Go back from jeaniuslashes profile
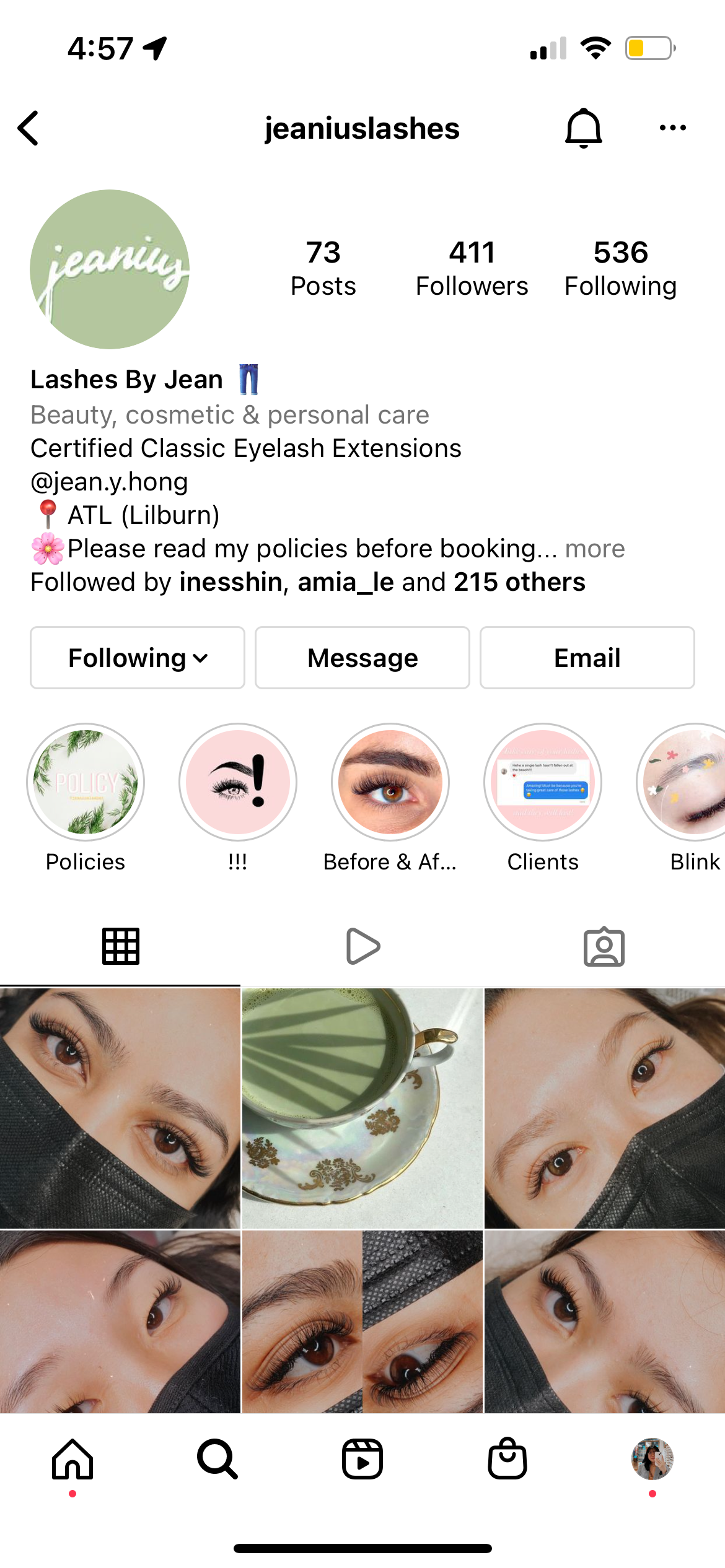 [x=29, y=128]
